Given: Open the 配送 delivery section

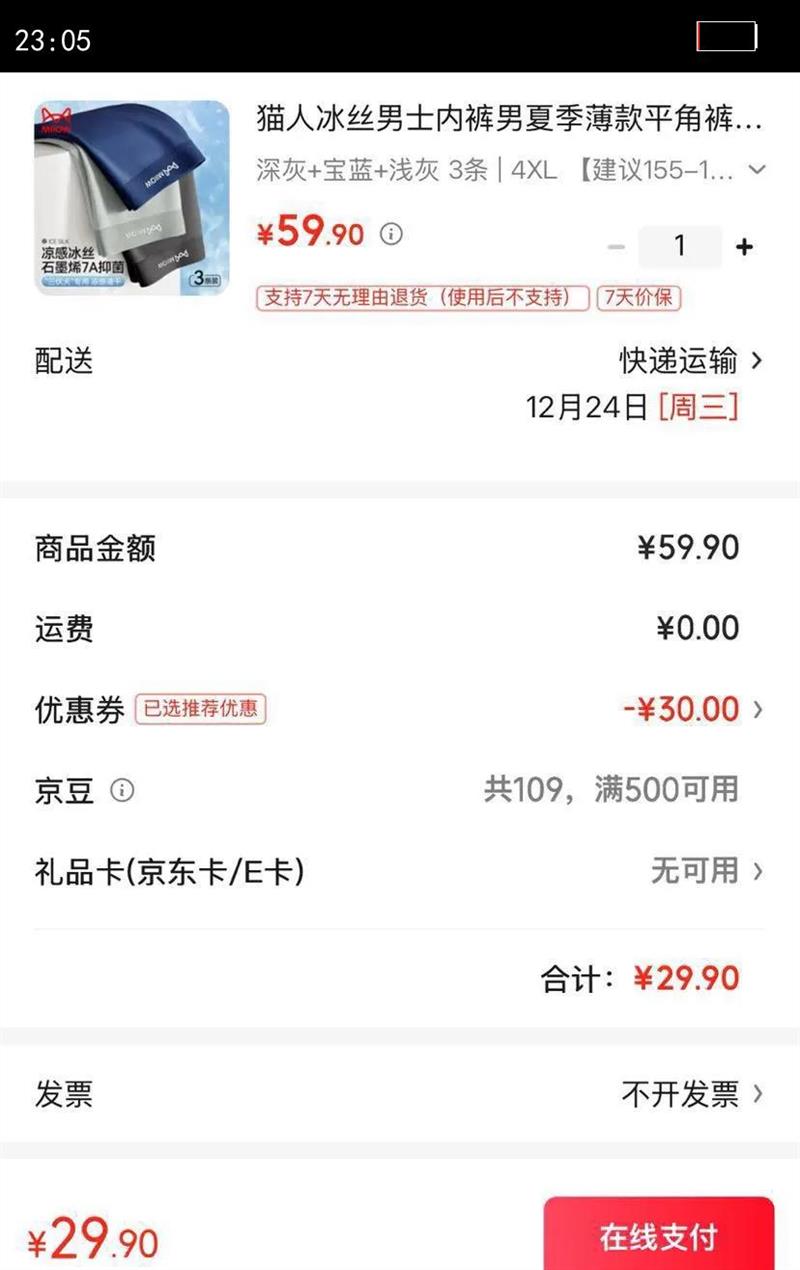Looking at the screenshot, I should pyautogui.click(x=62, y=362).
